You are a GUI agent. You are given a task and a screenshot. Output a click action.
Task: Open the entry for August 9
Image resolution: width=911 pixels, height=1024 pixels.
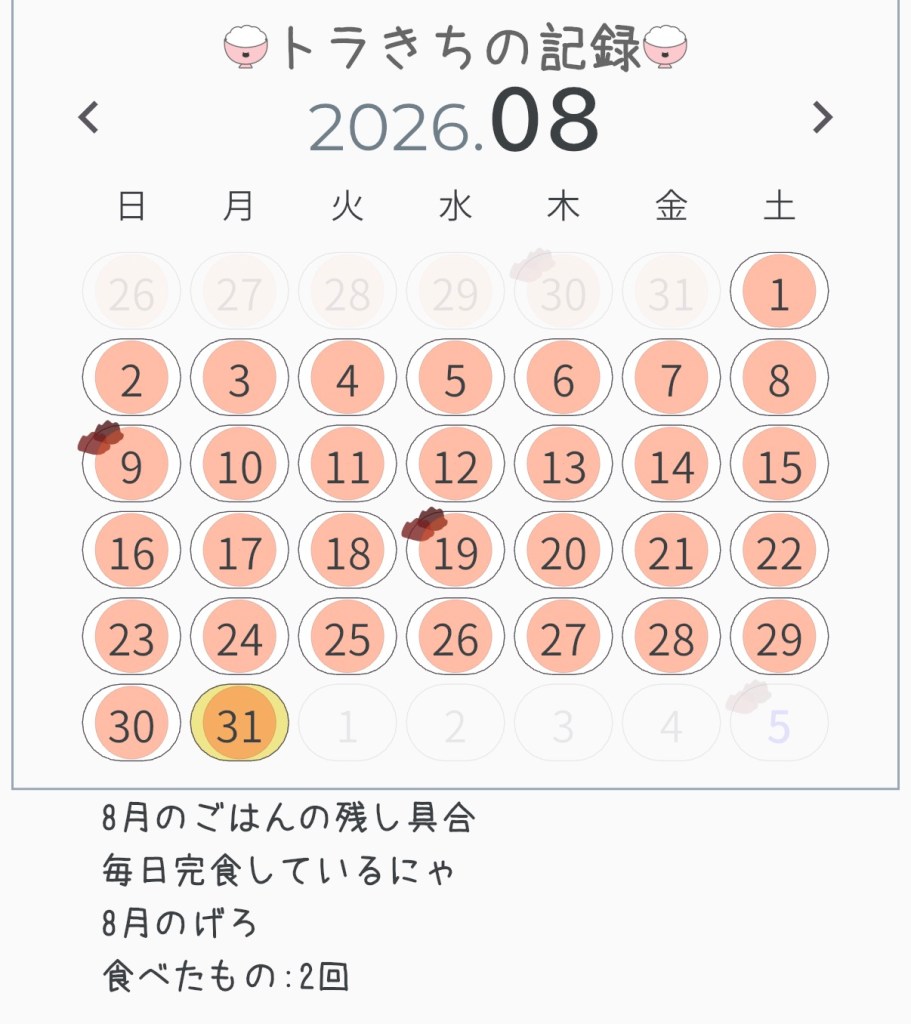pyautogui.click(x=131, y=464)
